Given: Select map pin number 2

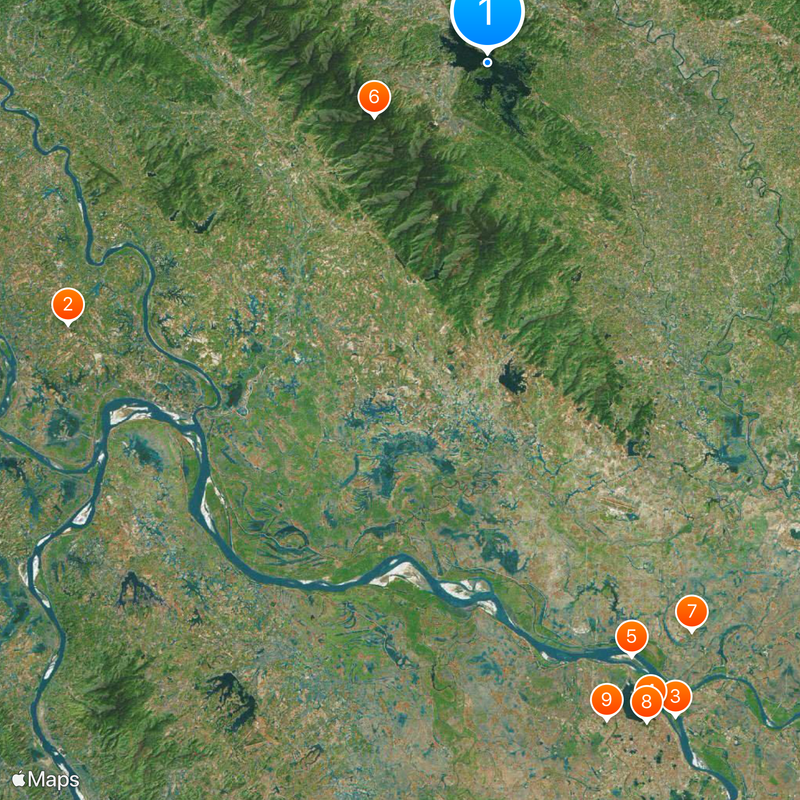Looking at the screenshot, I should (68, 304).
